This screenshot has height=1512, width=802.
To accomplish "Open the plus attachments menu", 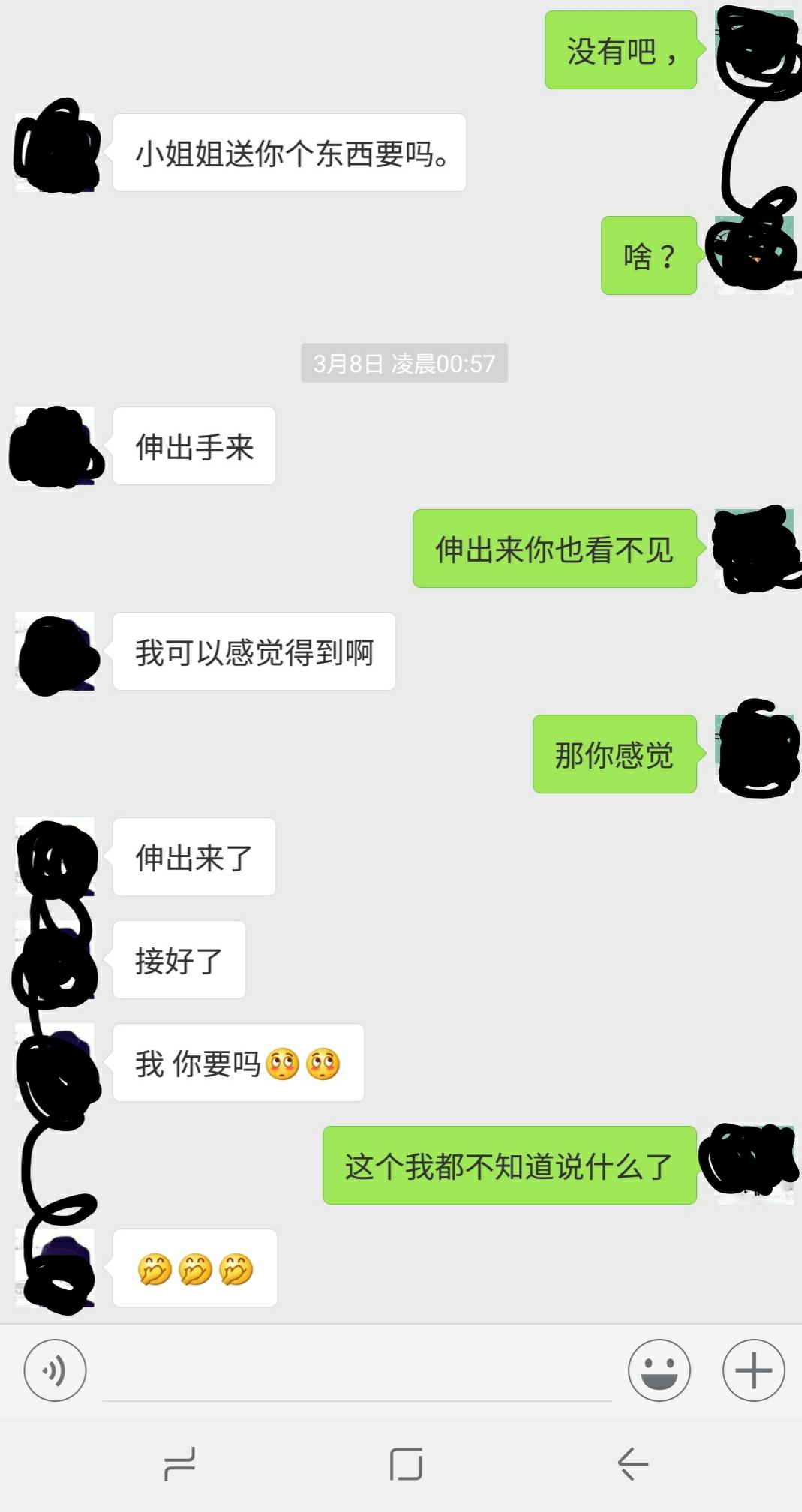I will tap(753, 1370).
